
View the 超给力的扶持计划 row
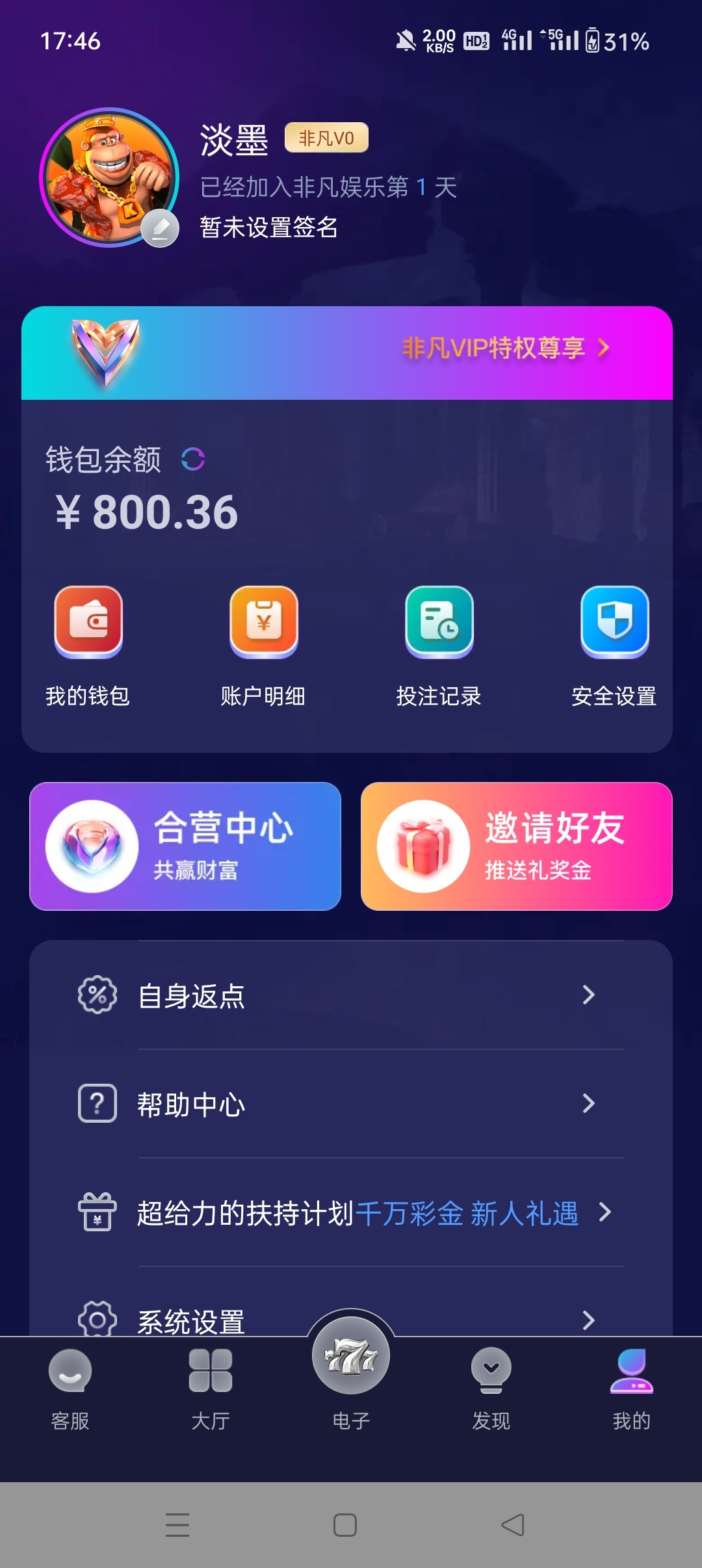pos(351,1212)
